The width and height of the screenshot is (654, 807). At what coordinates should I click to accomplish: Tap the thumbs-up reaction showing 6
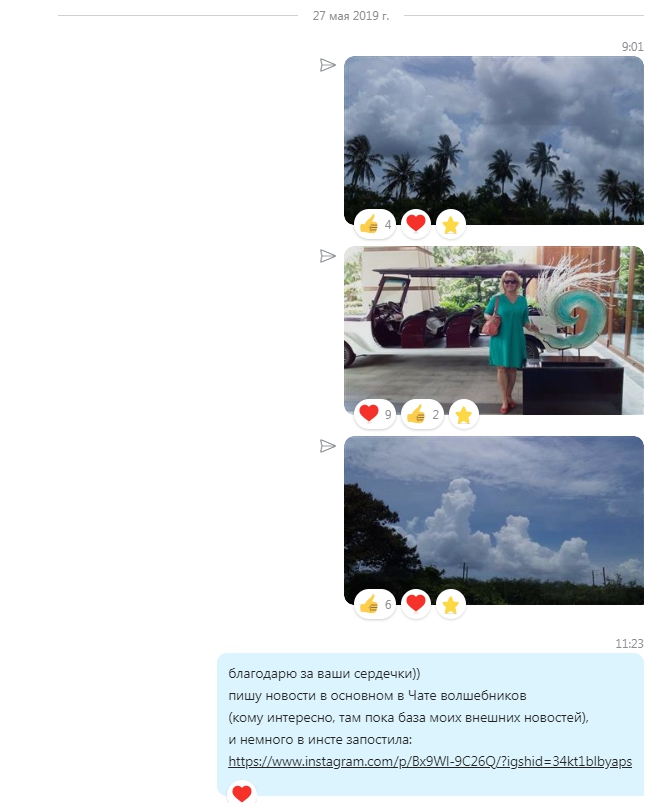pyautogui.click(x=375, y=604)
